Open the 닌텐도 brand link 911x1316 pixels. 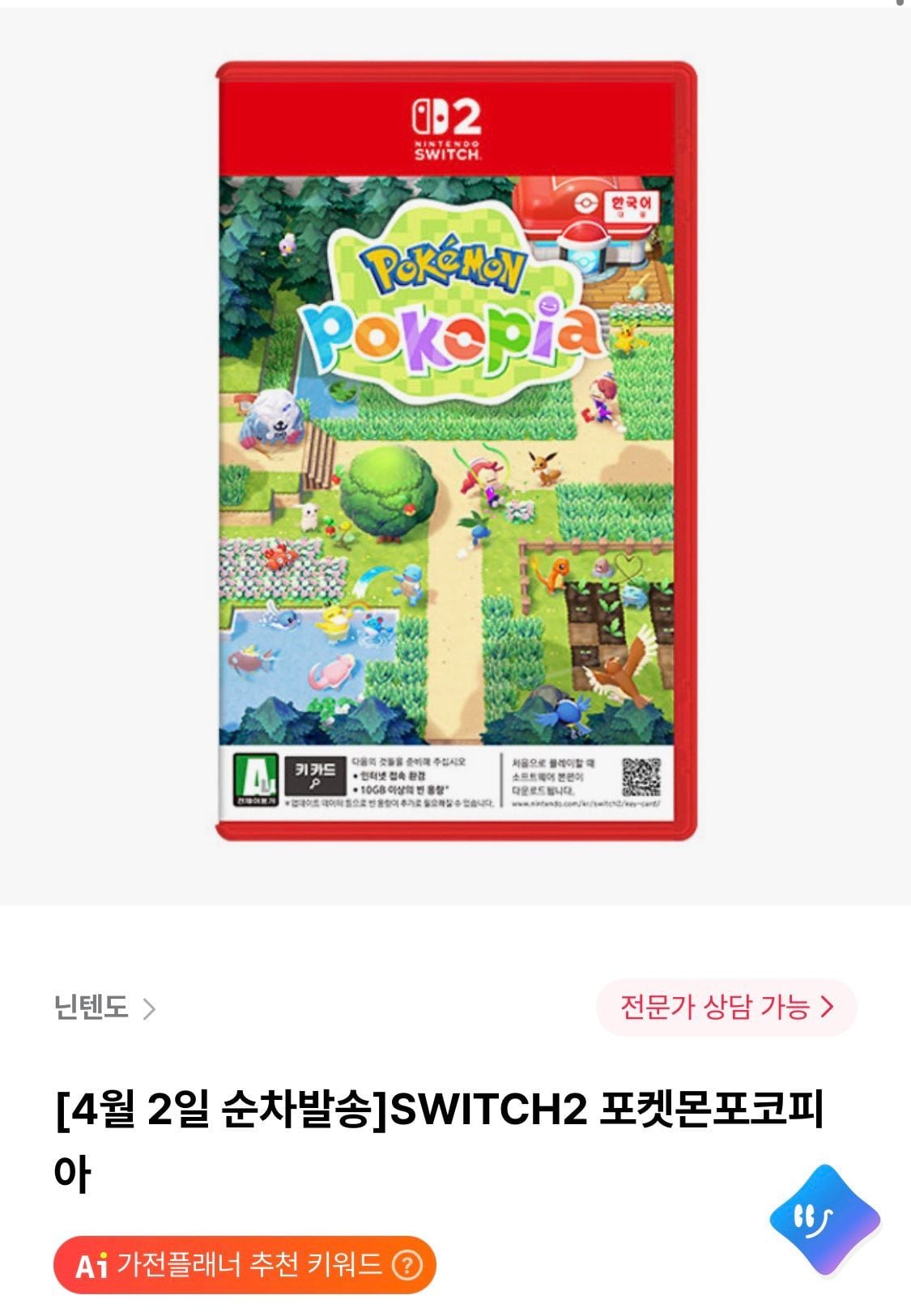(x=104, y=1008)
